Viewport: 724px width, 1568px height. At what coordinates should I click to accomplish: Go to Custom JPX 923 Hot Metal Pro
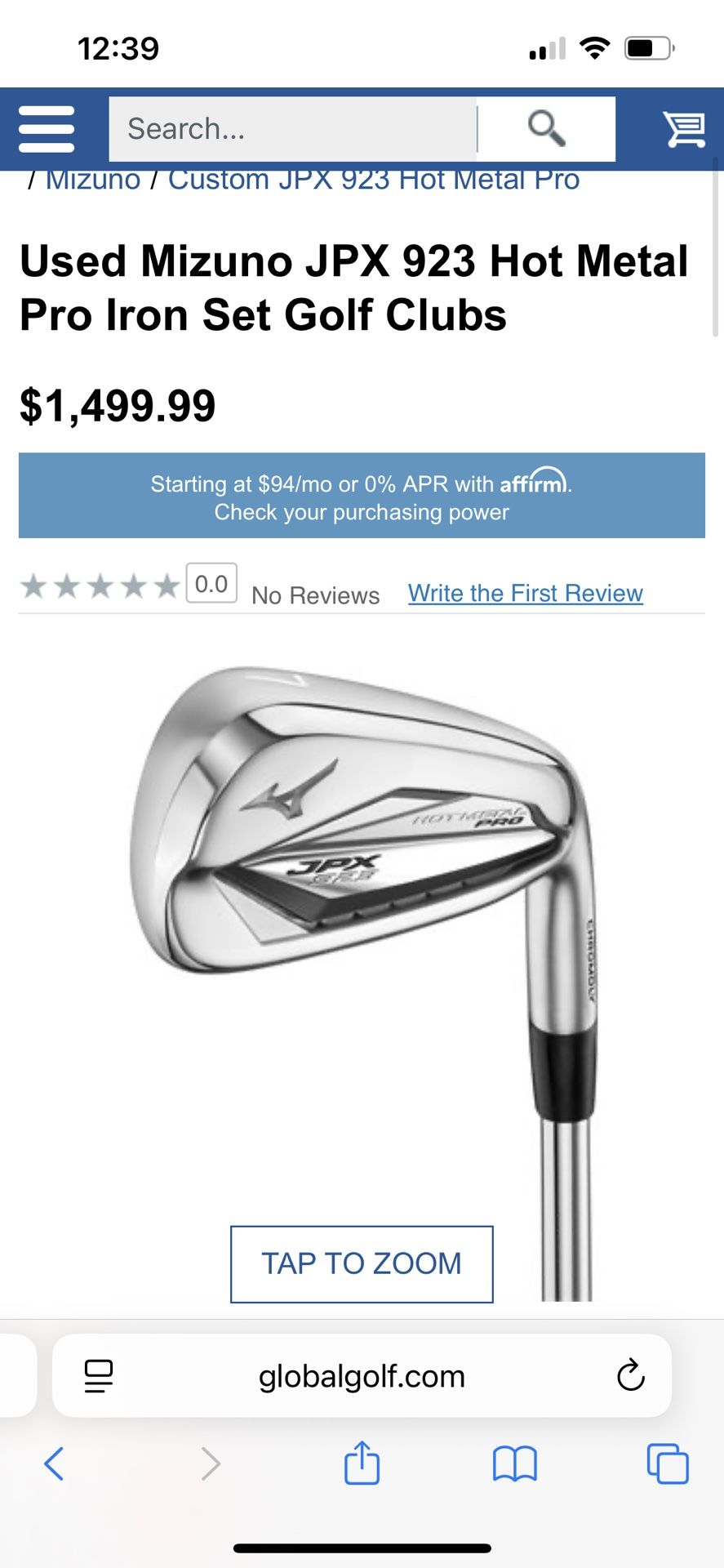(374, 180)
